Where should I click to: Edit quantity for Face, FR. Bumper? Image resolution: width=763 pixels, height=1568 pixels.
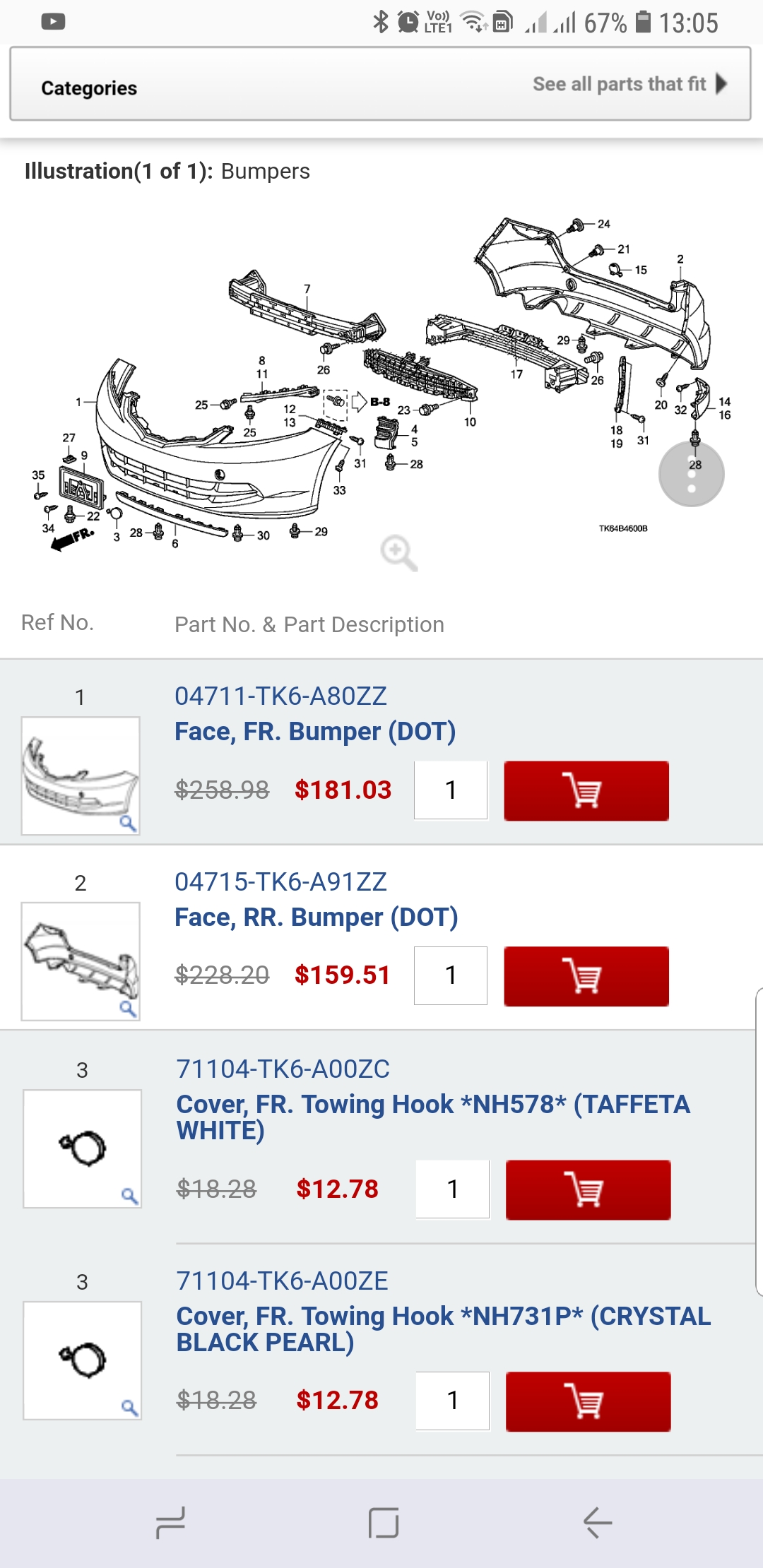tap(451, 790)
